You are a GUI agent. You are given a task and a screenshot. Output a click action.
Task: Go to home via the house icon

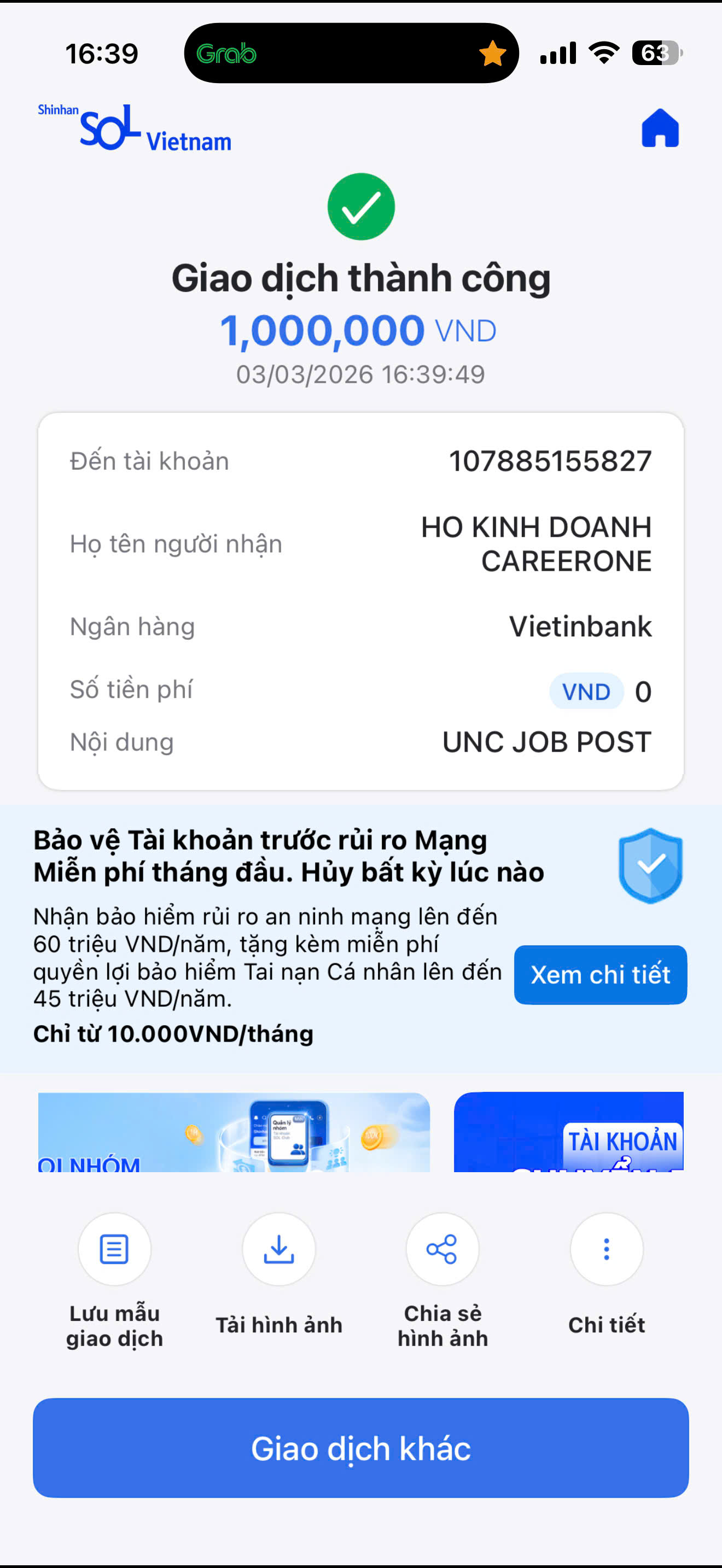(x=660, y=128)
